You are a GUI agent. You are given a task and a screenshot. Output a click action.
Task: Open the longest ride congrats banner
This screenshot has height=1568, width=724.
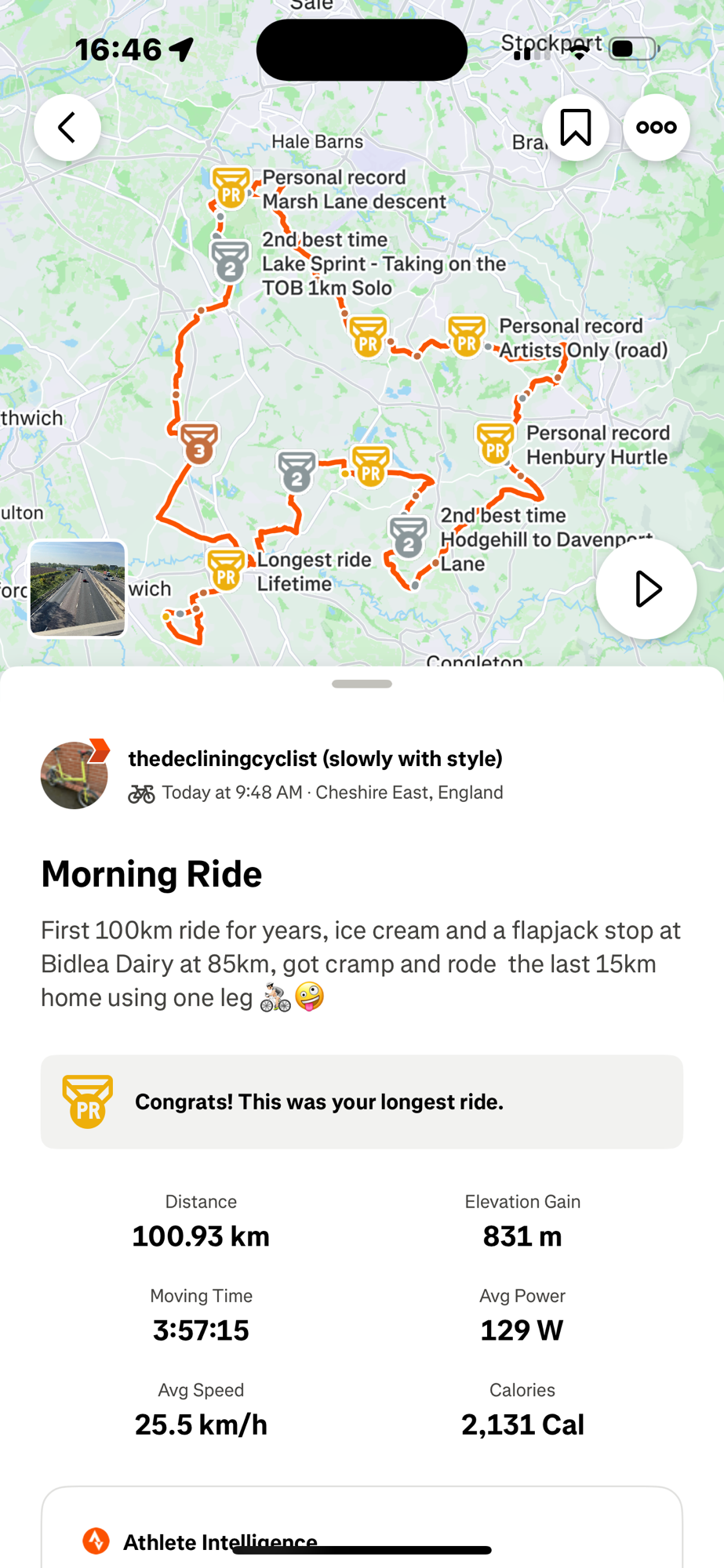pos(362,1102)
